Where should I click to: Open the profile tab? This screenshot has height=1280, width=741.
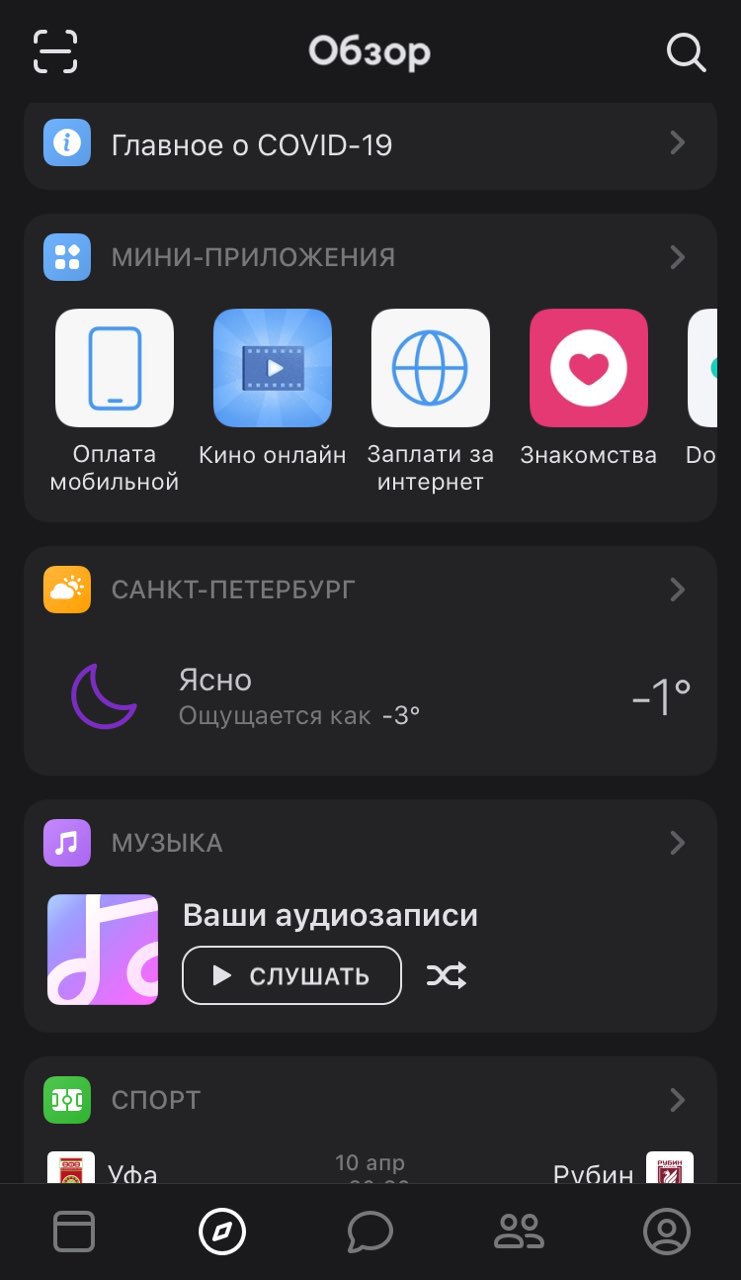pos(666,1232)
